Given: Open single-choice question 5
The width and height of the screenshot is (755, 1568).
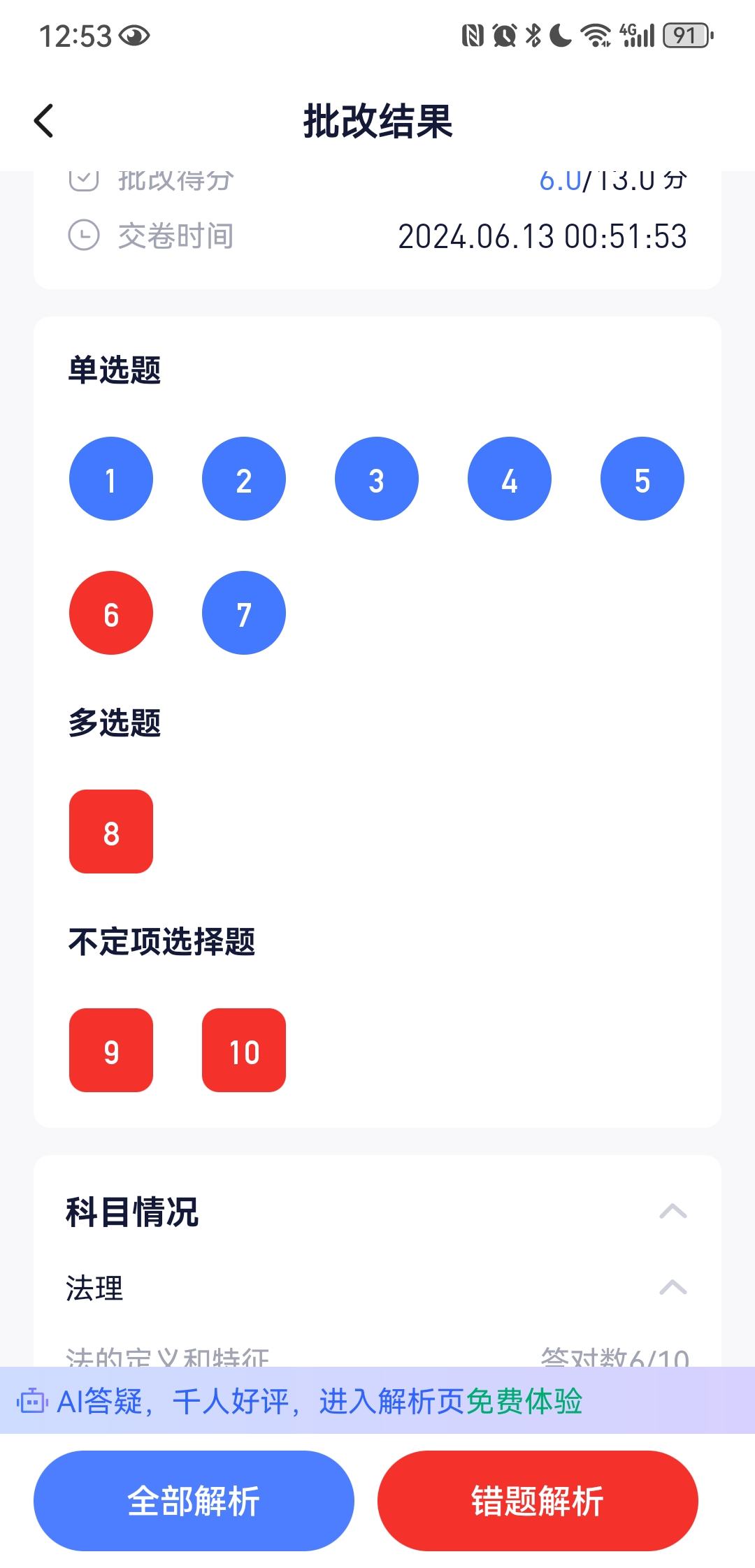Looking at the screenshot, I should tap(642, 479).
